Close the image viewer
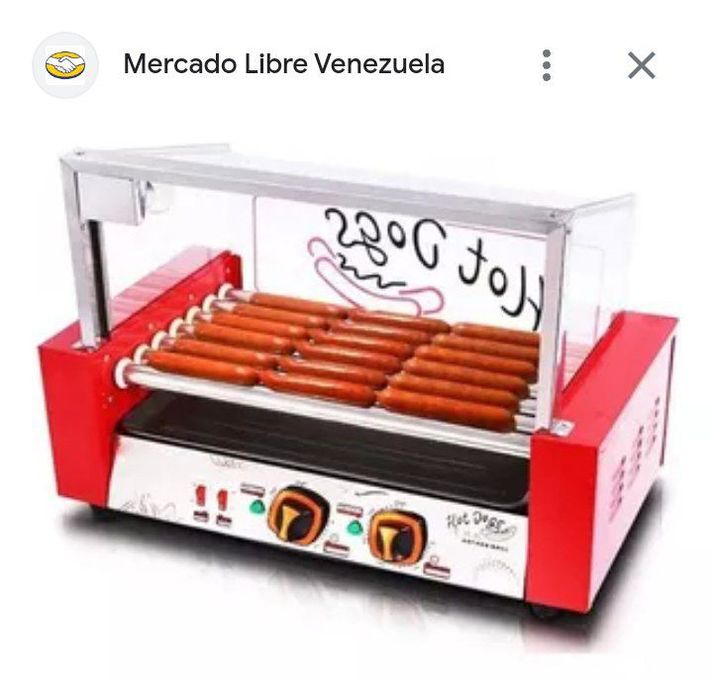Image resolution: width=713 pixels, height=699 pixels. 641,65
